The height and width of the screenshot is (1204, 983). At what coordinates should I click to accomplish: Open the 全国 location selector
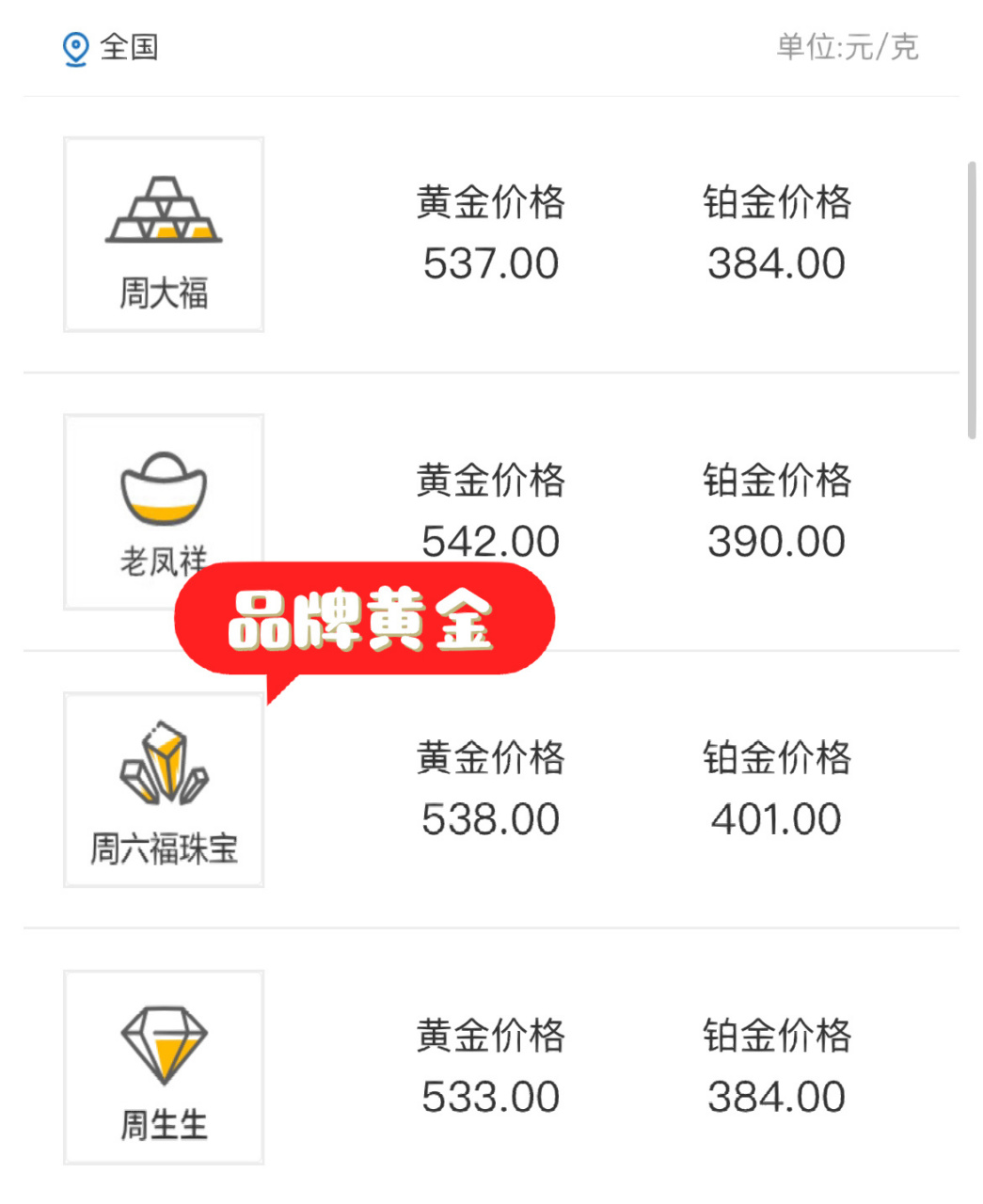[x=111, y=47]
